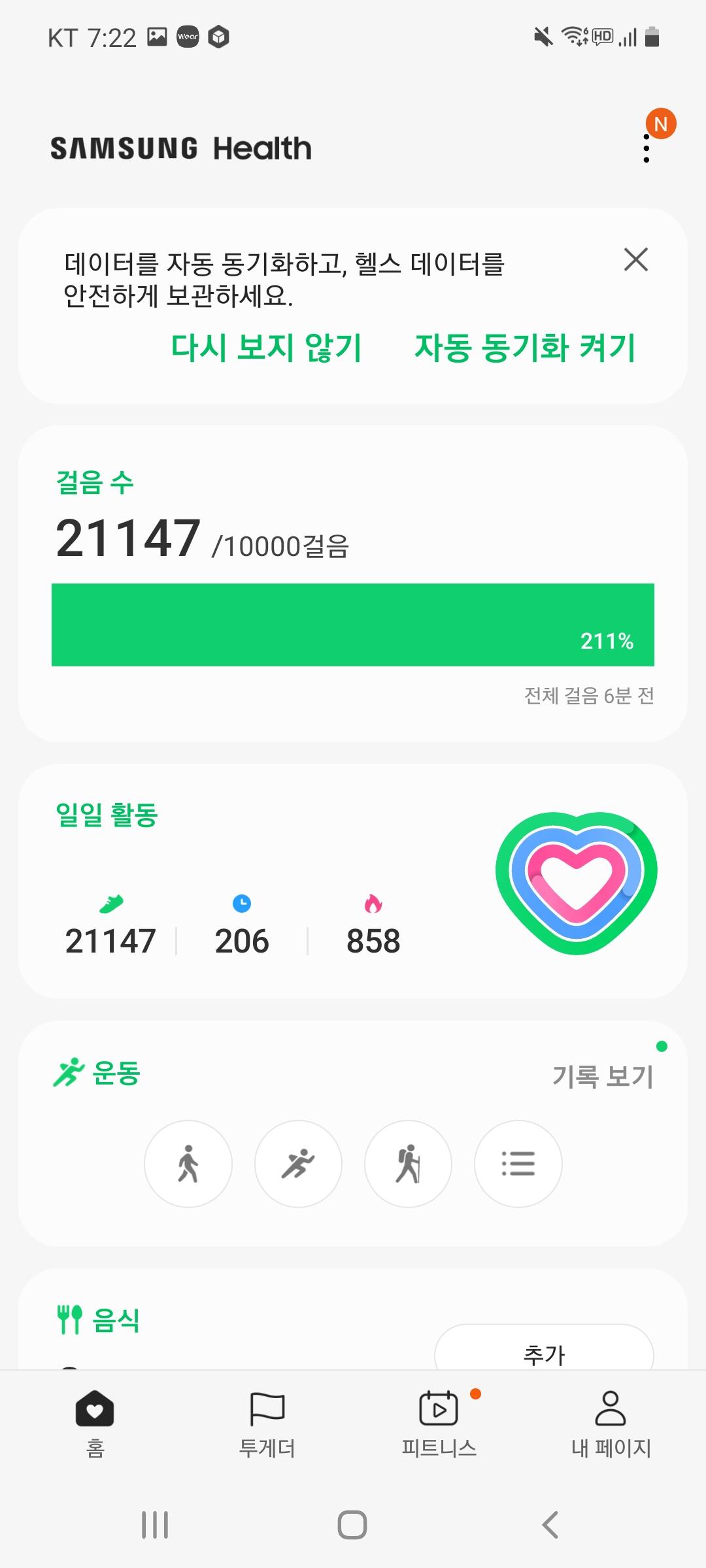View exercise history via 기록 보기

click(x=603, y=1076)
